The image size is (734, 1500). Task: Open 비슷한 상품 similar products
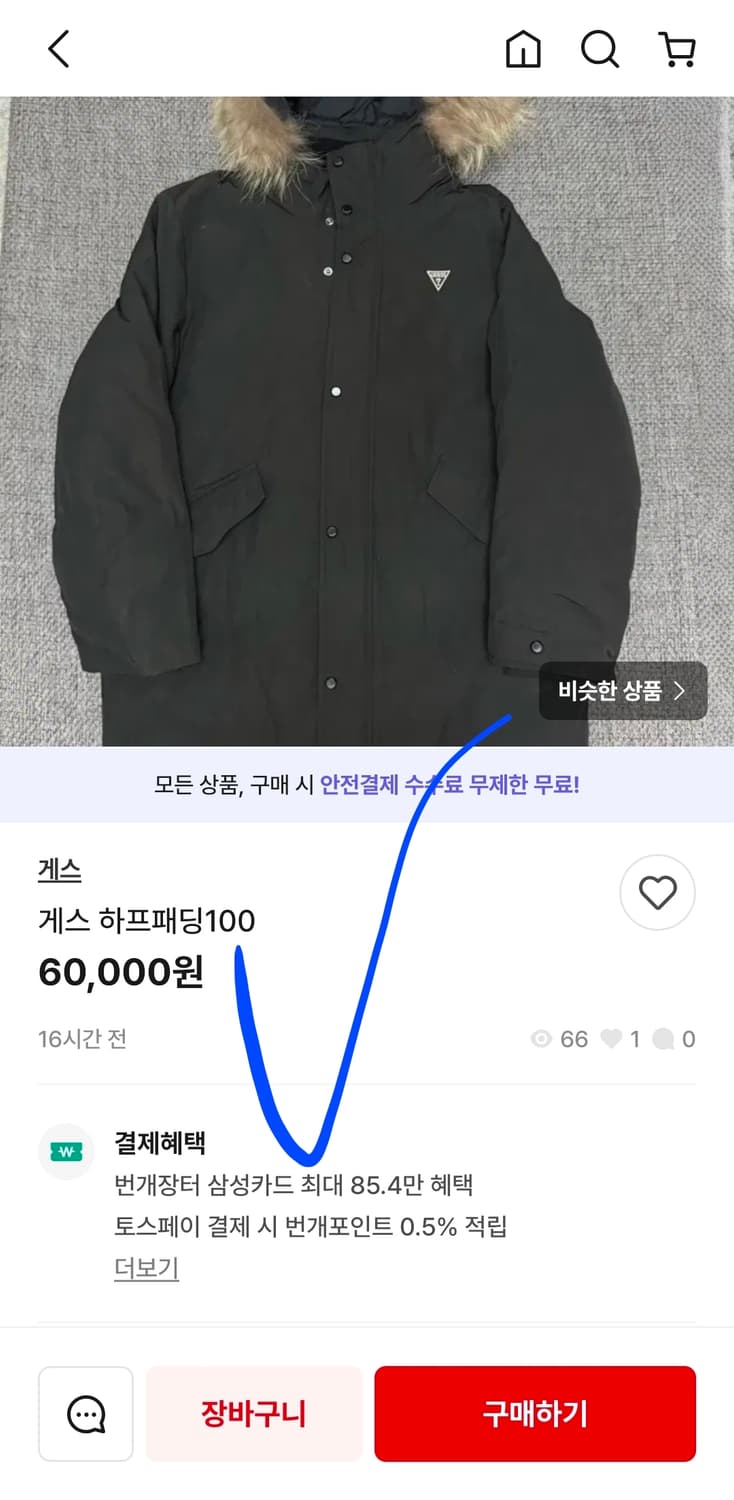pyautogui.click(x=621, y=690)
